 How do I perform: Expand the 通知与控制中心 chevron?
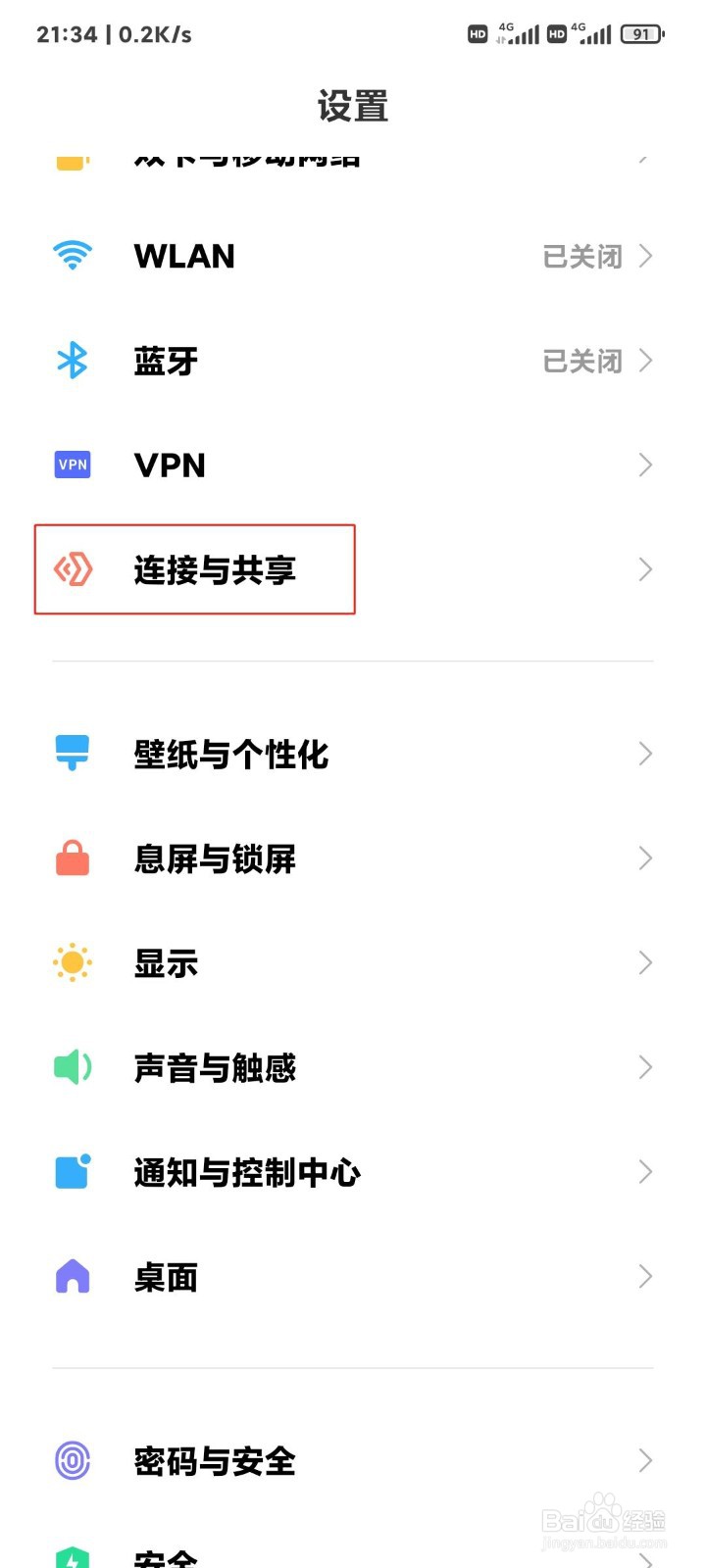644,1171
